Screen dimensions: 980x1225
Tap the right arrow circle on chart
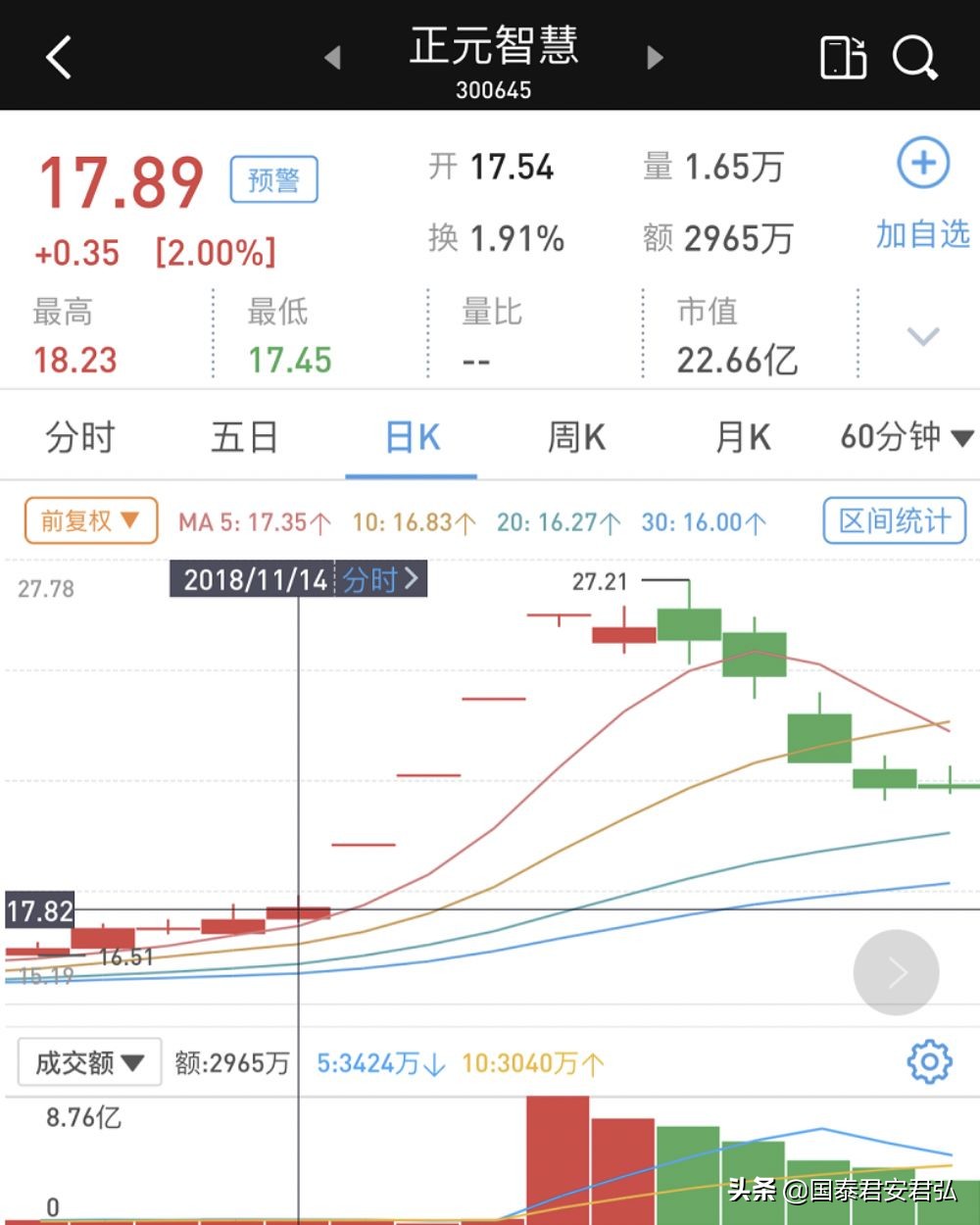point(895,972)
